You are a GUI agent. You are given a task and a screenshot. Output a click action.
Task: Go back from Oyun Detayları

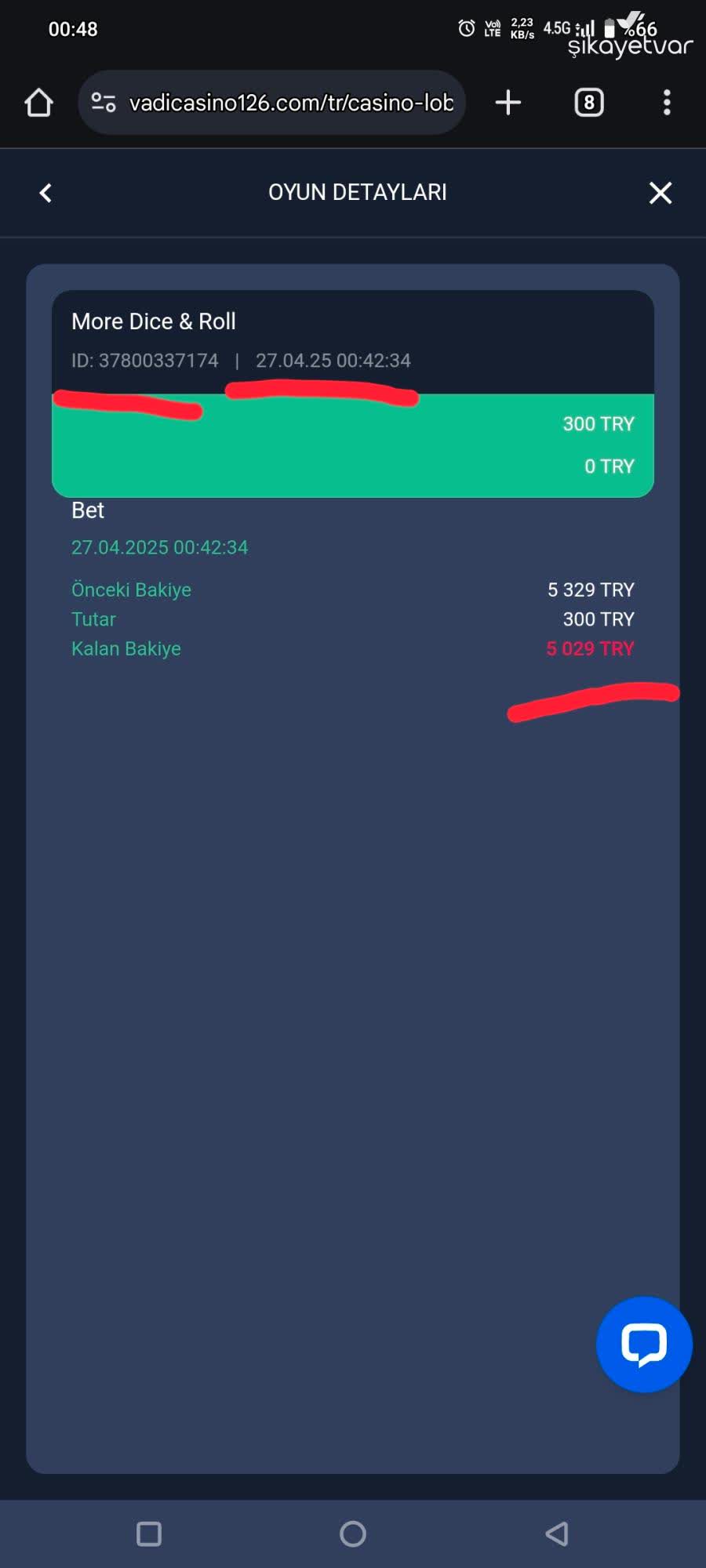(x=45, y=193)
